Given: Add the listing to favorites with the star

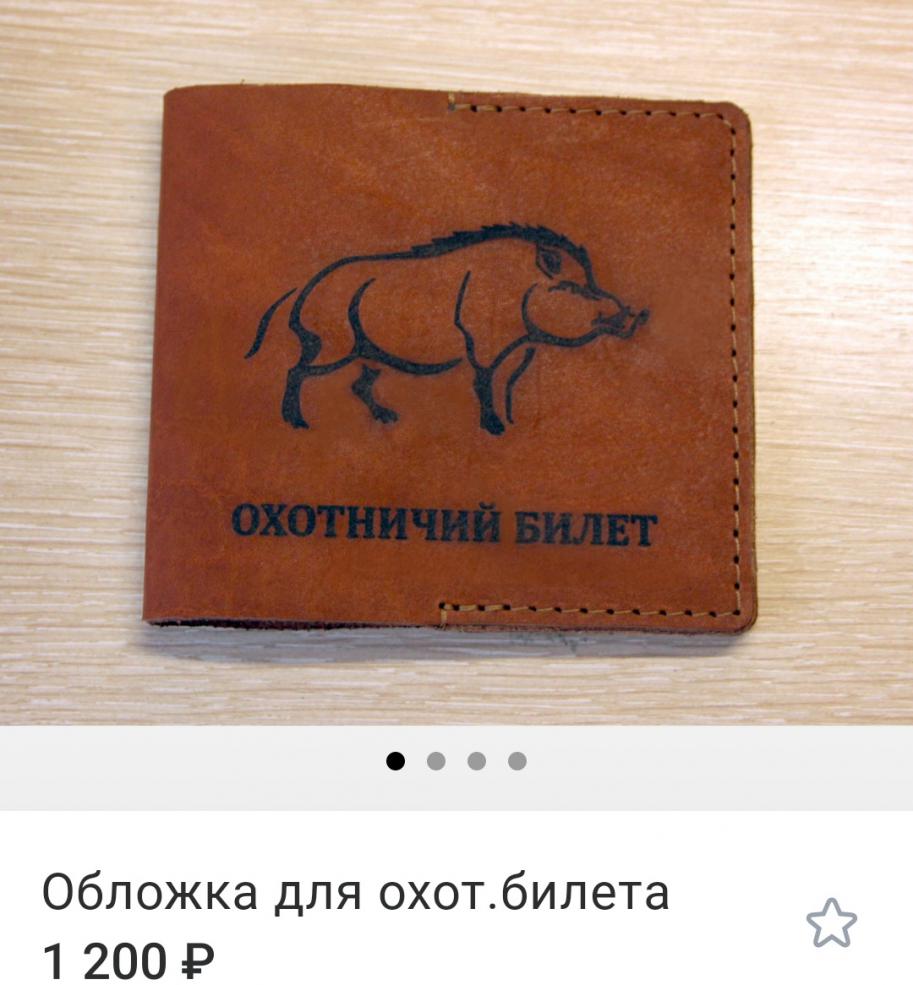Looking at the screenshot, I should pos(832,923).
